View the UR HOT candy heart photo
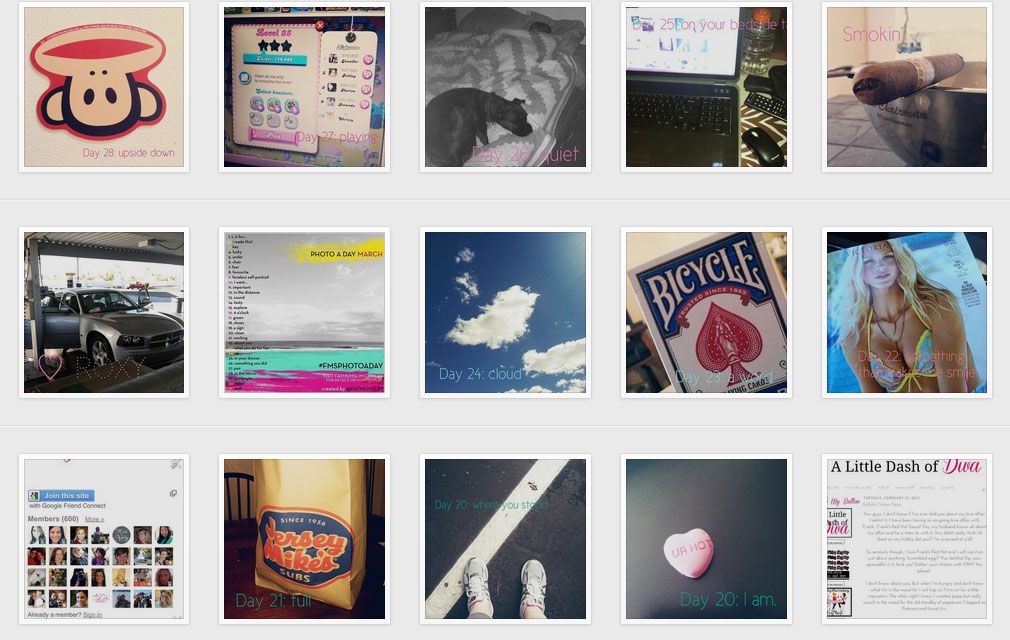Viewport: 1010px width, 640px height. point(706,538)
